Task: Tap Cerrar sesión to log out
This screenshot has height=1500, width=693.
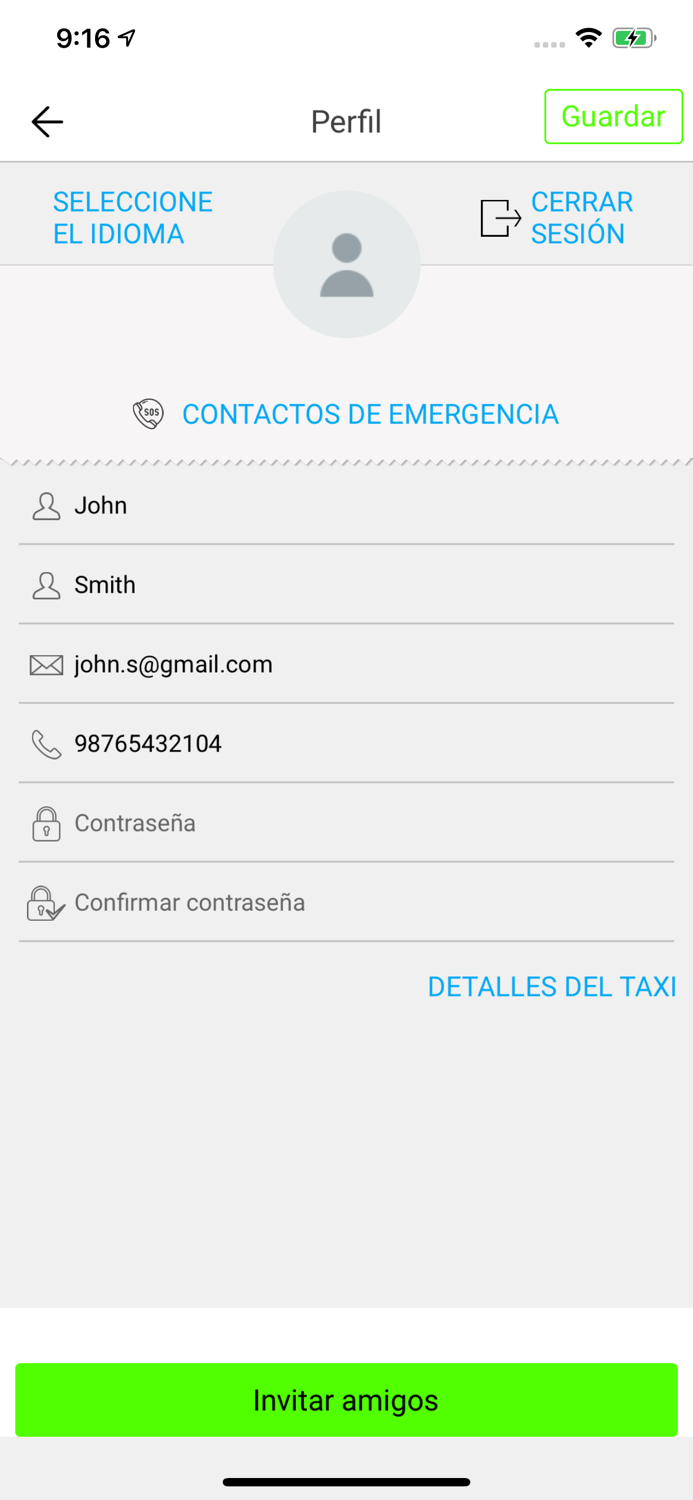Action: point(580,218)
